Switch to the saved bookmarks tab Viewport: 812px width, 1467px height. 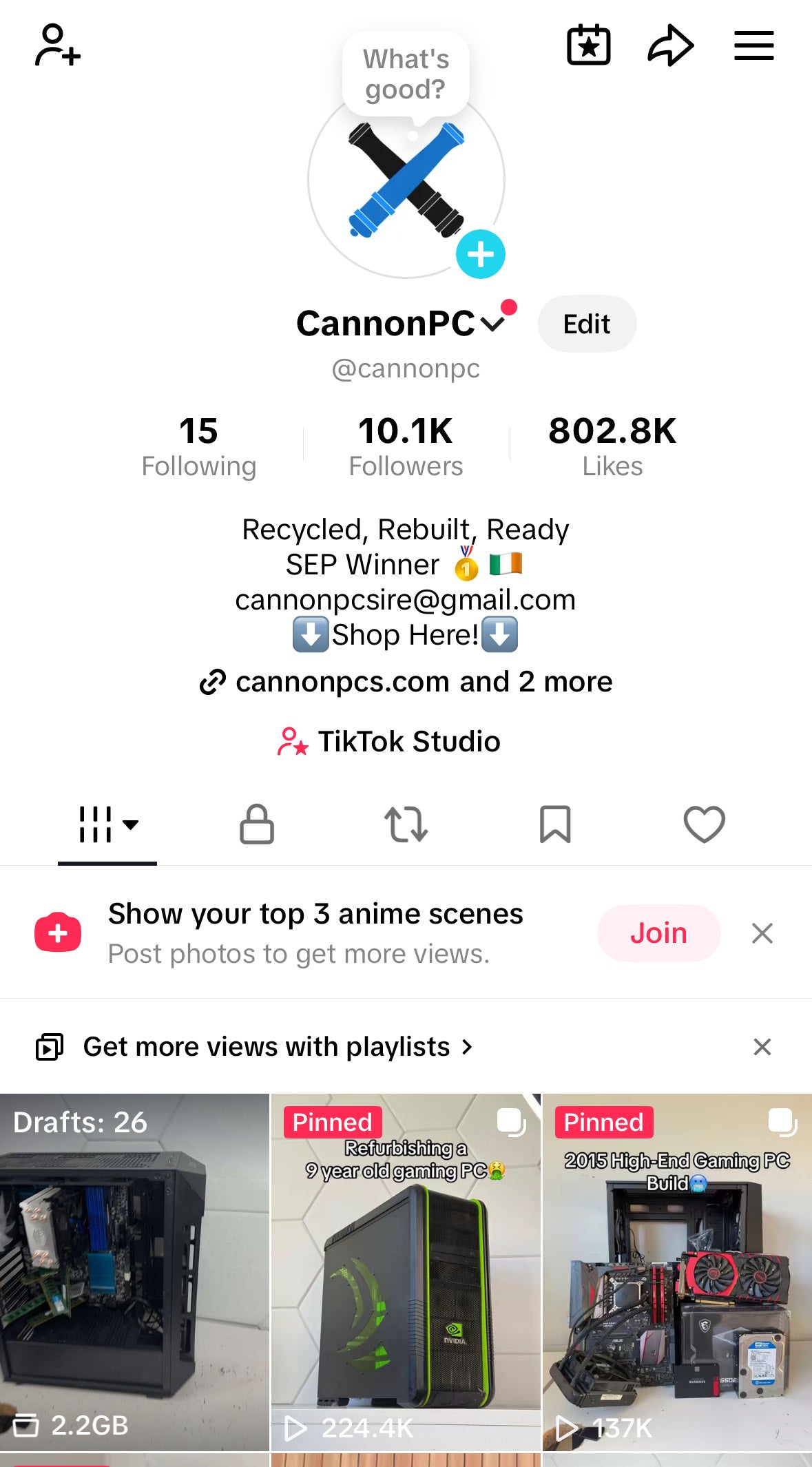(555, 824)
